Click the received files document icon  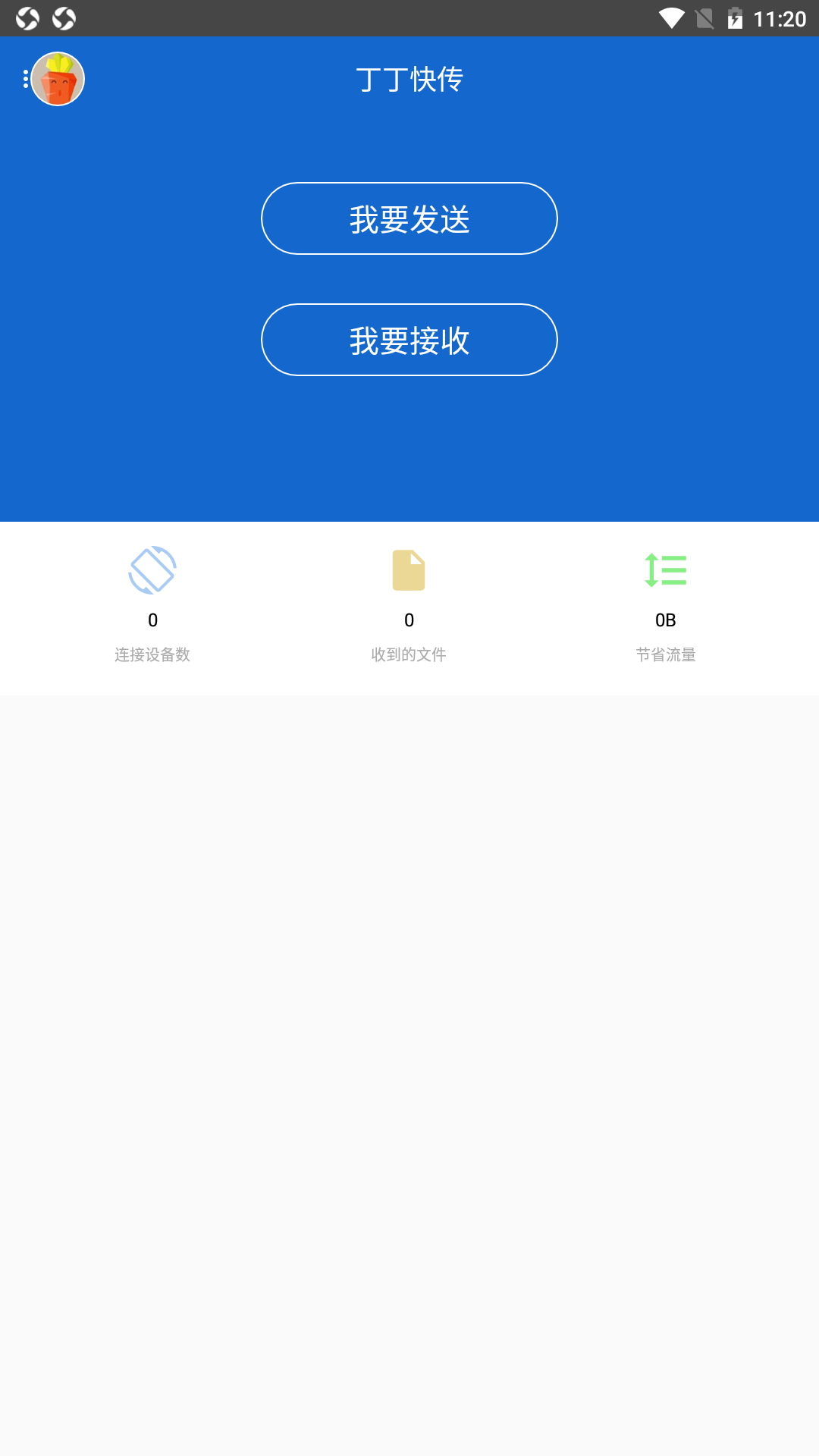(x=409, y=571)
